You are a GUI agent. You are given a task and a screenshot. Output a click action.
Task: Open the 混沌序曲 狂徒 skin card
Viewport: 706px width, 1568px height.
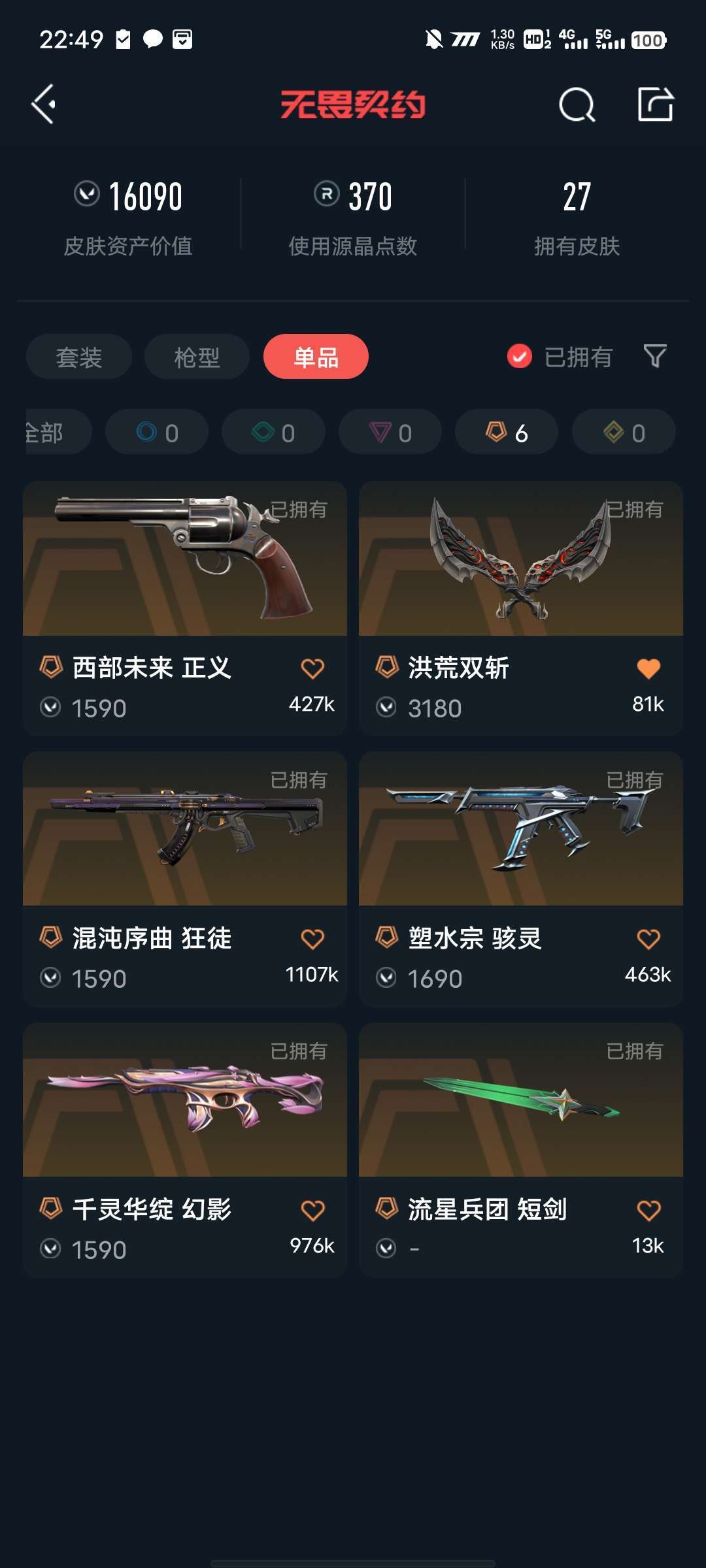185,879
